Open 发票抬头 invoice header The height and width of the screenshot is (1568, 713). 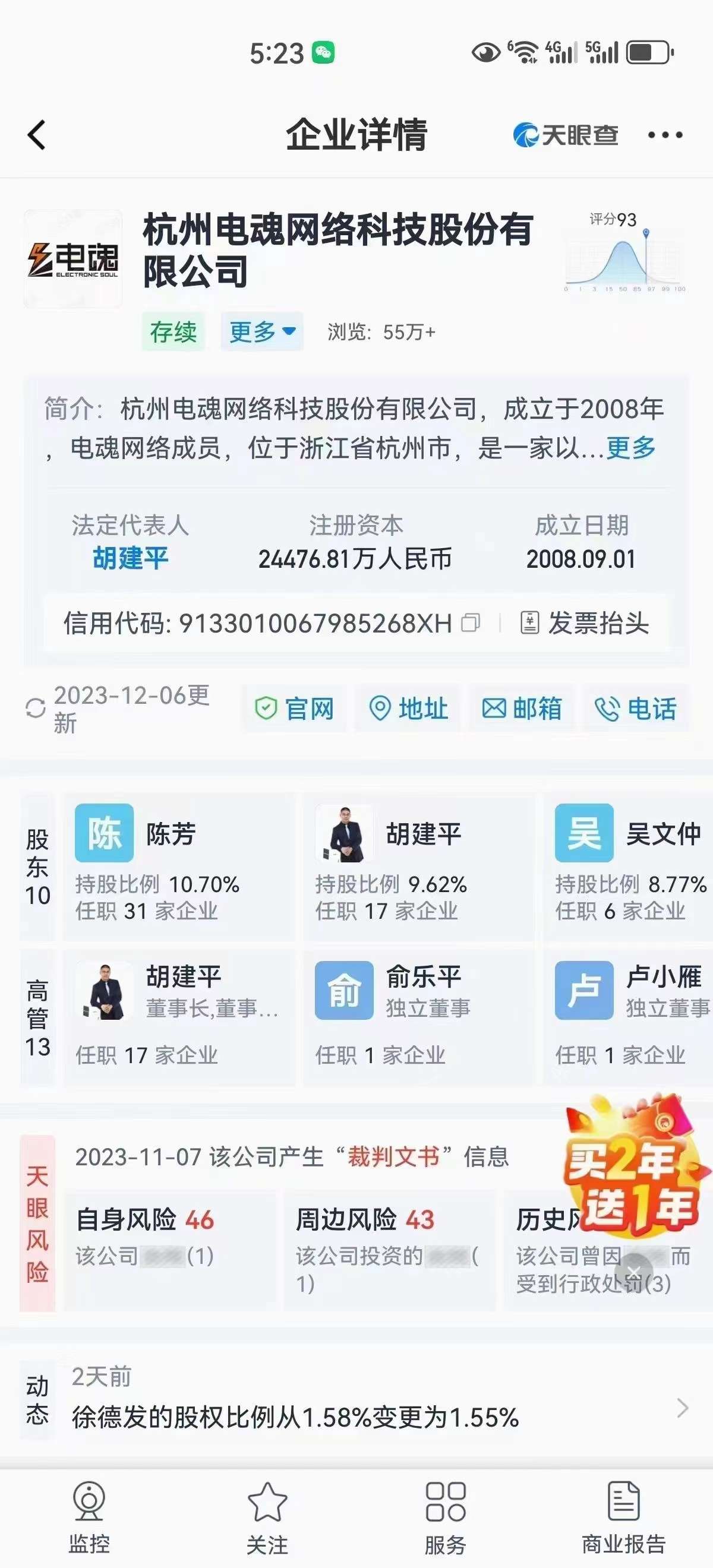[x=585, y=622]
